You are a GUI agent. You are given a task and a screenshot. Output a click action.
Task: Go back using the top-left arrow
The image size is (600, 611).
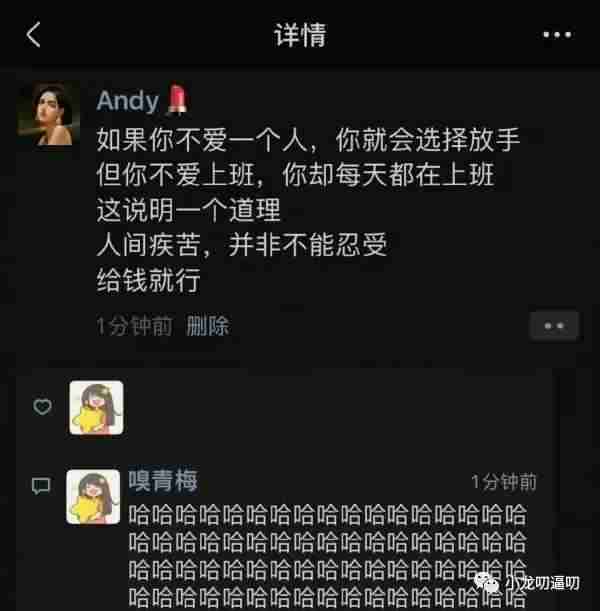click(34, 36)
